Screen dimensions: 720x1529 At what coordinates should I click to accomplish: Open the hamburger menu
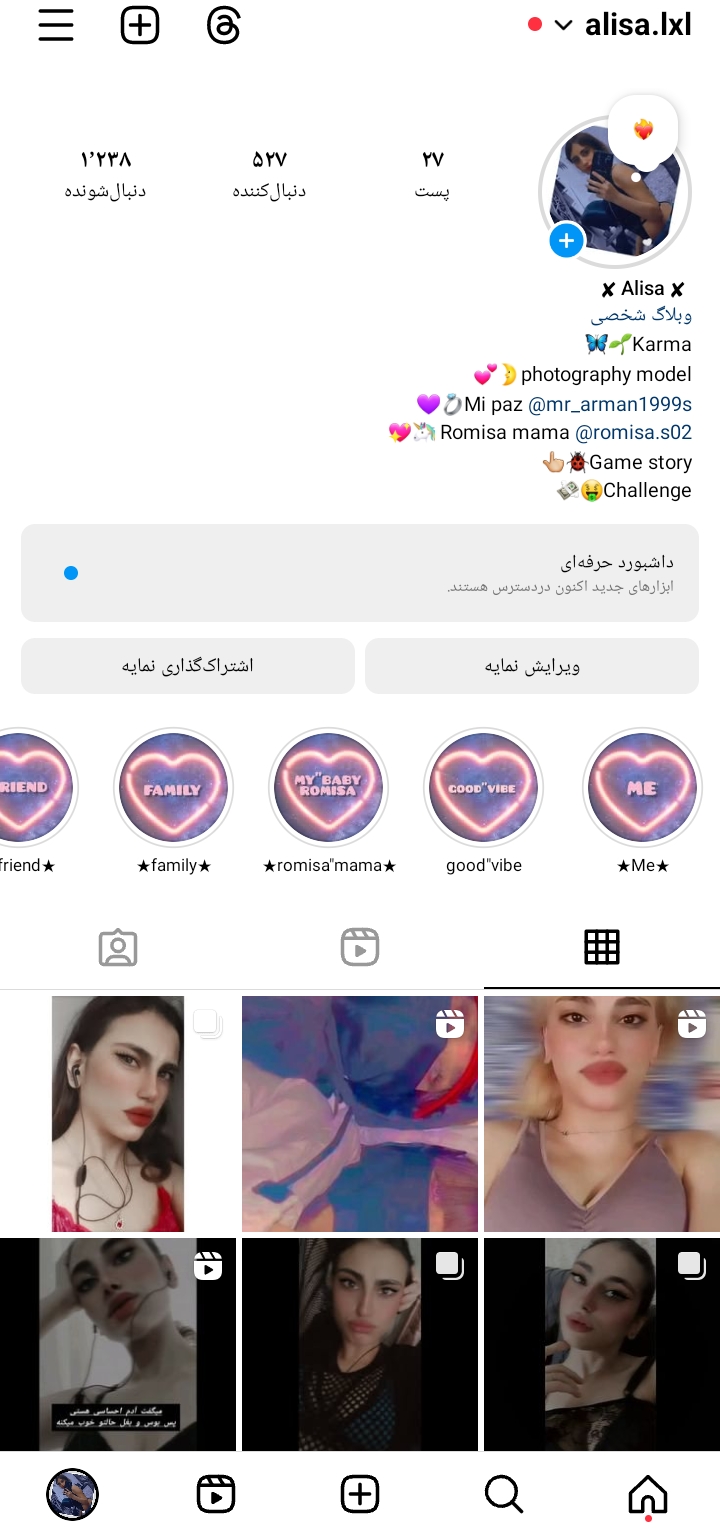coord(56,25)
